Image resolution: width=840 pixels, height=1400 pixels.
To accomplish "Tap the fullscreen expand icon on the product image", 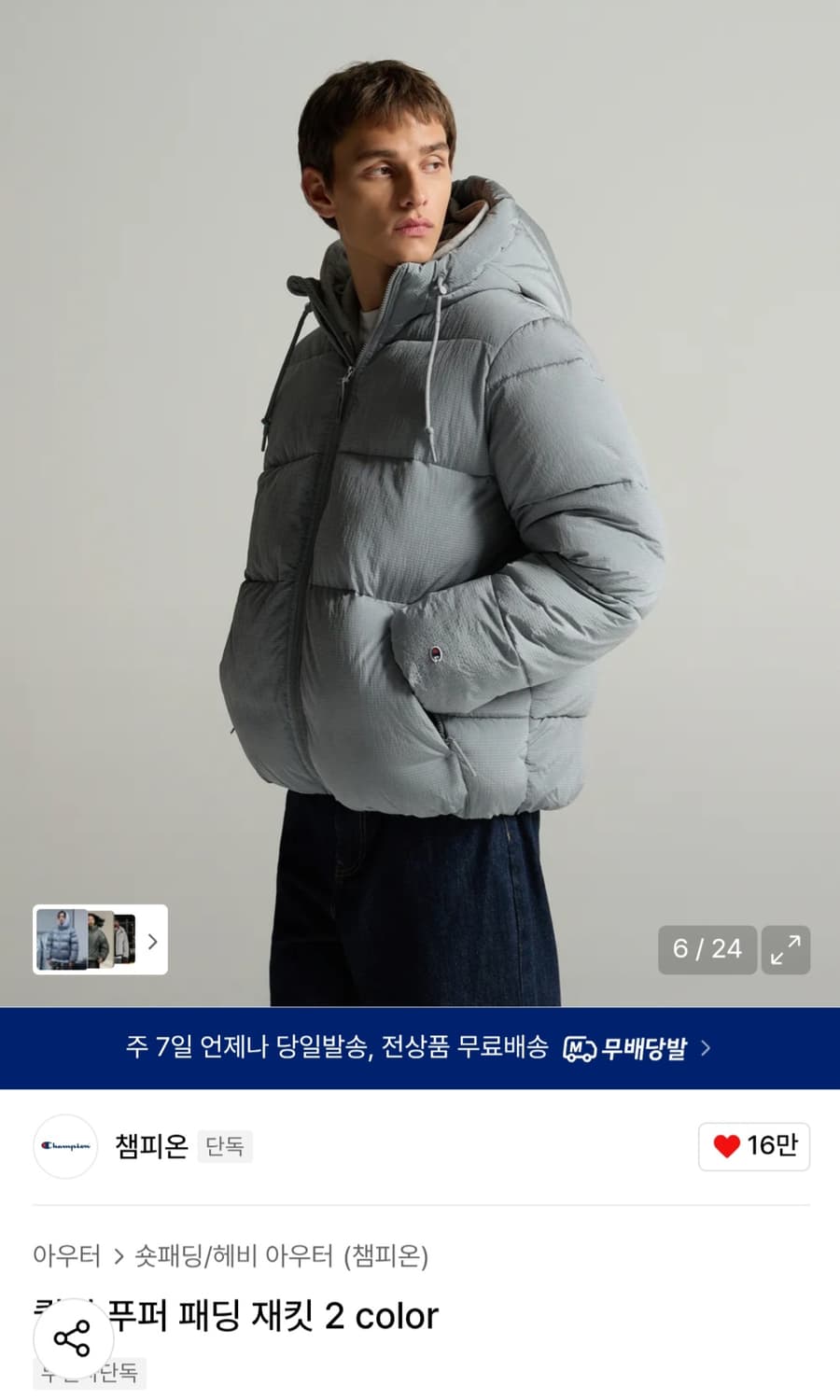I will pyautogui.click(x=786, y=949).
